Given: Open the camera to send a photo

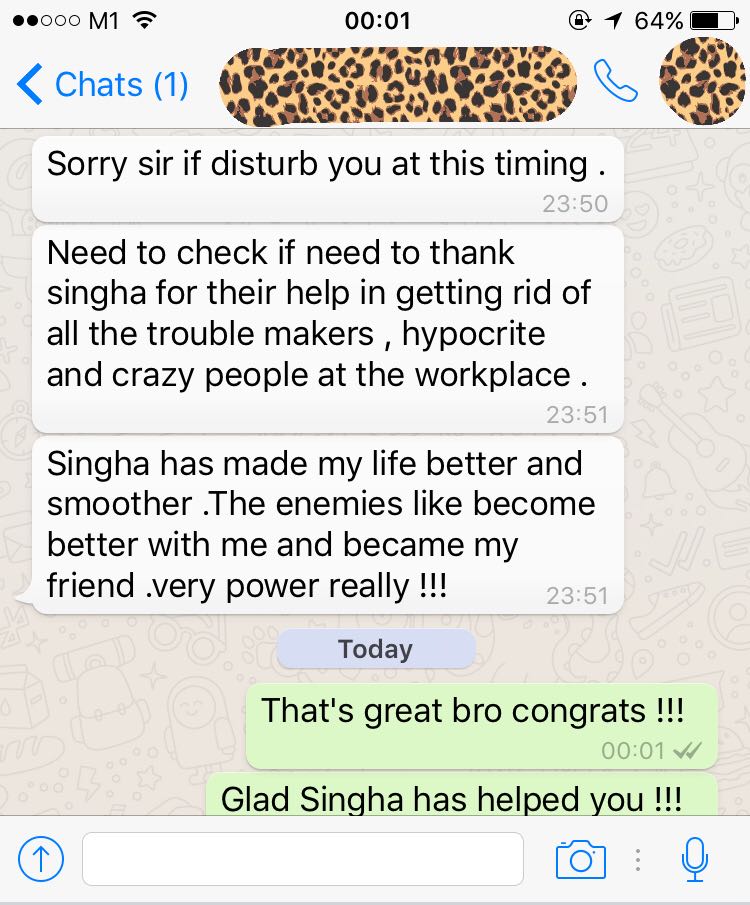Looking at the screenshot, I should tap(581, 859).
